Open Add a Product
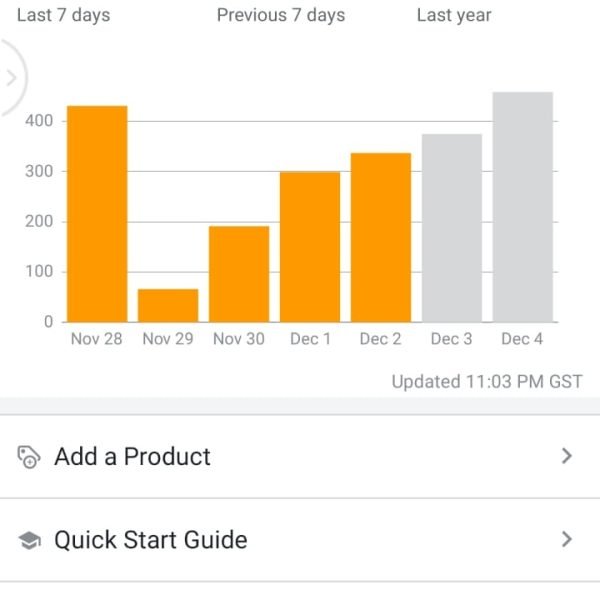 pos(300,457)
